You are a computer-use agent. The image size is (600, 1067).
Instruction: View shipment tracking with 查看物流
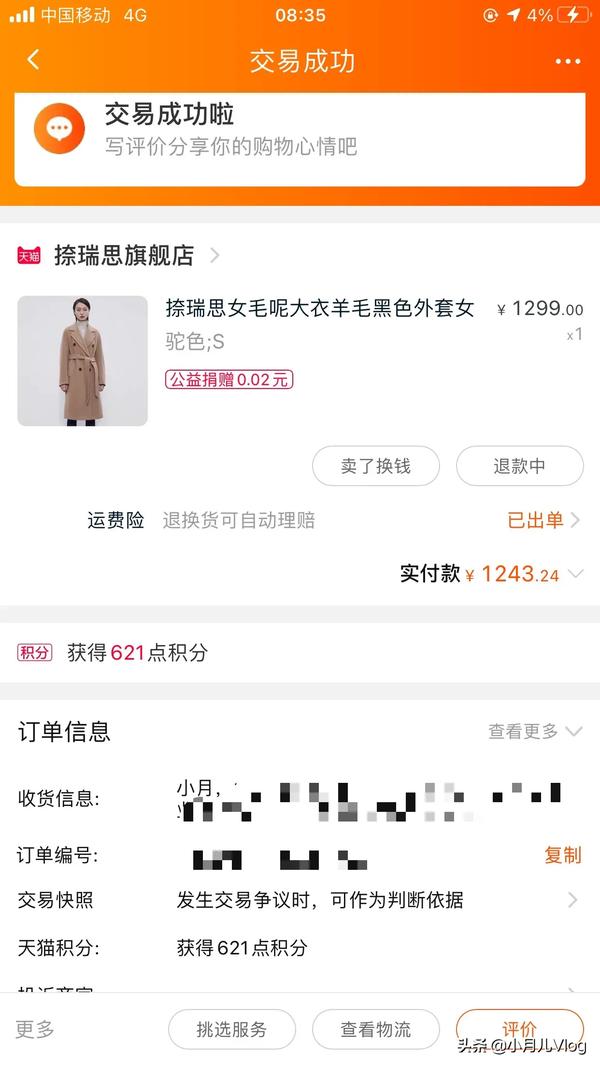coord(376,1029)
